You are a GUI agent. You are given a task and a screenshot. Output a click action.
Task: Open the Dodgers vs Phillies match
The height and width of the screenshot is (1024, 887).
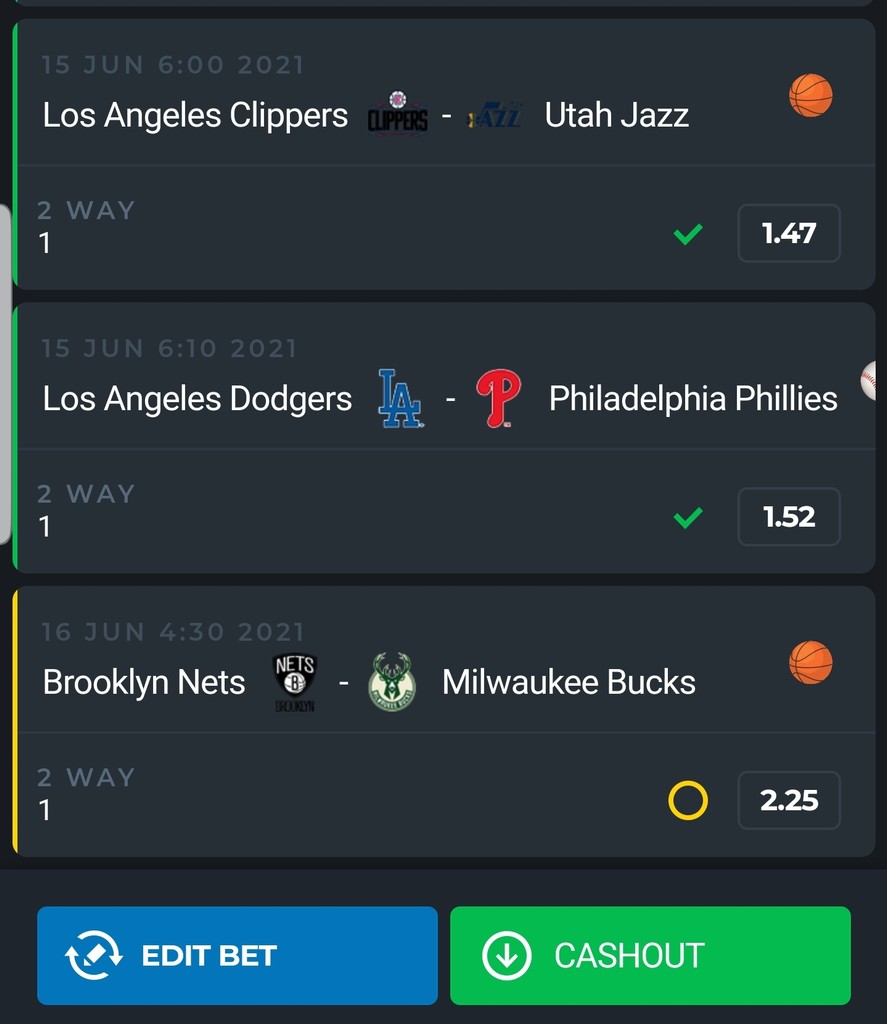[439, 398]
